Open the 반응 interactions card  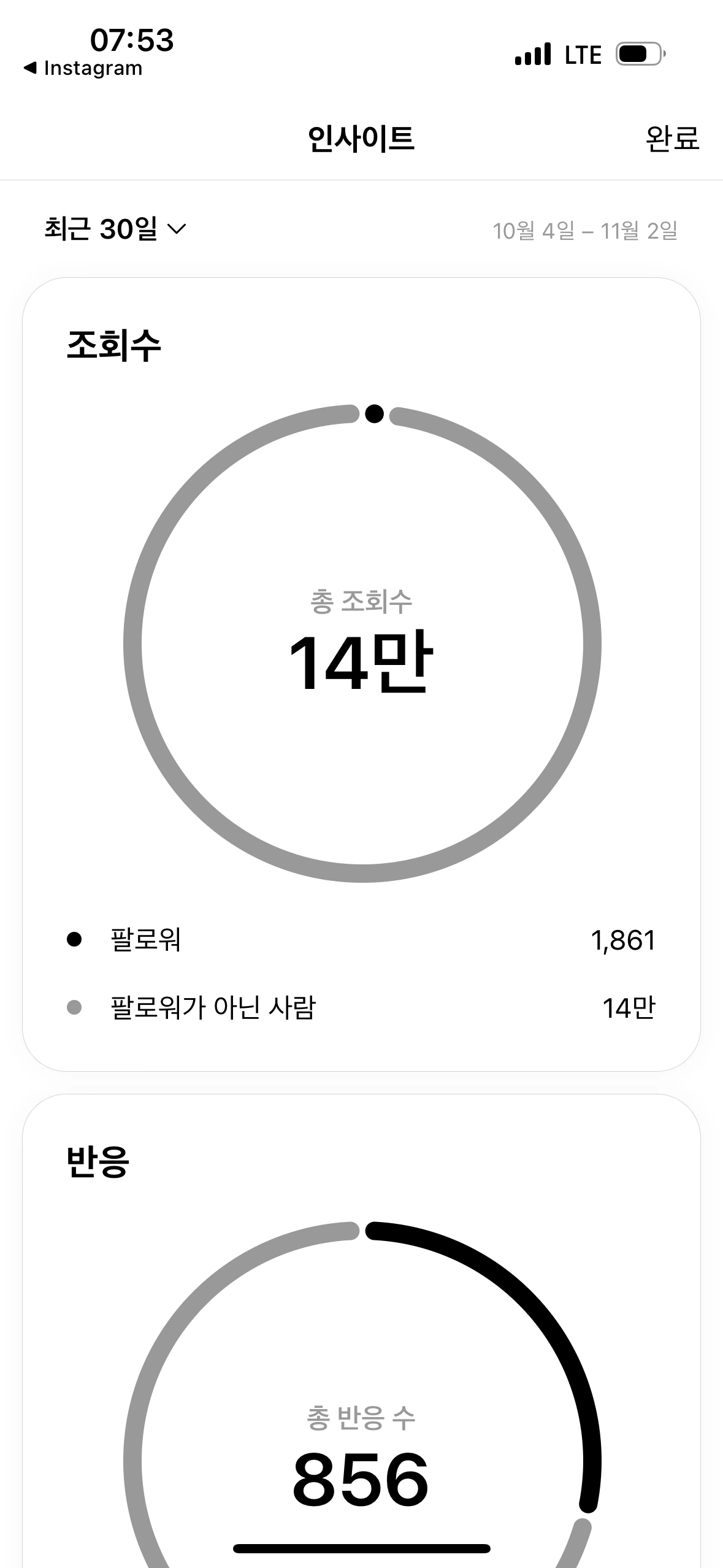tap(361, 1331)
